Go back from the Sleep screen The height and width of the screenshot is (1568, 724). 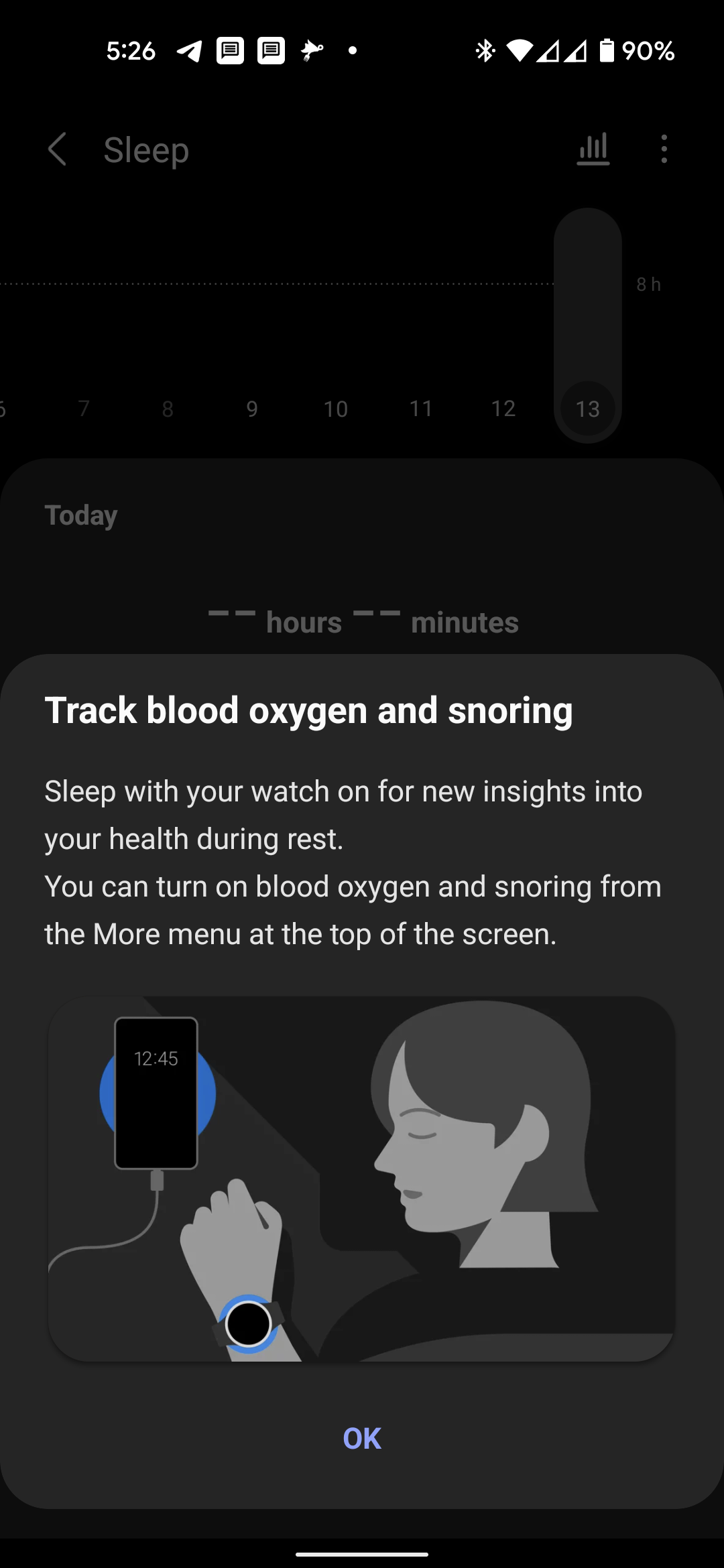click(58, 149)
